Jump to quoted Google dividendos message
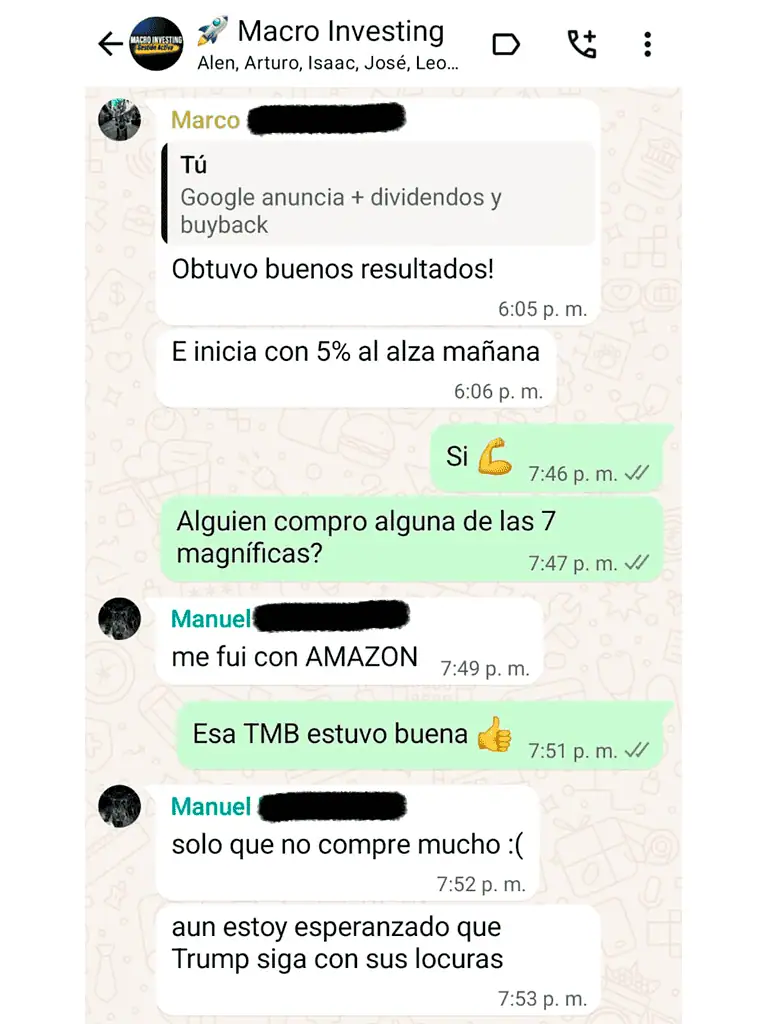 (378, 194)
